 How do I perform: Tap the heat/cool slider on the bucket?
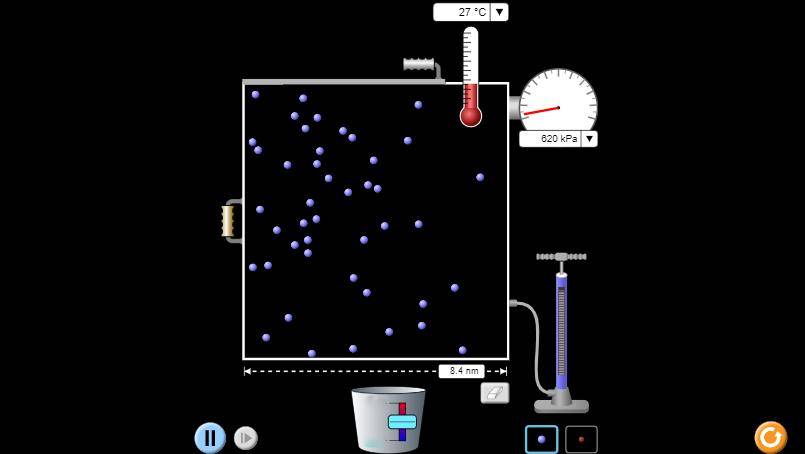(x=402, y=421)
